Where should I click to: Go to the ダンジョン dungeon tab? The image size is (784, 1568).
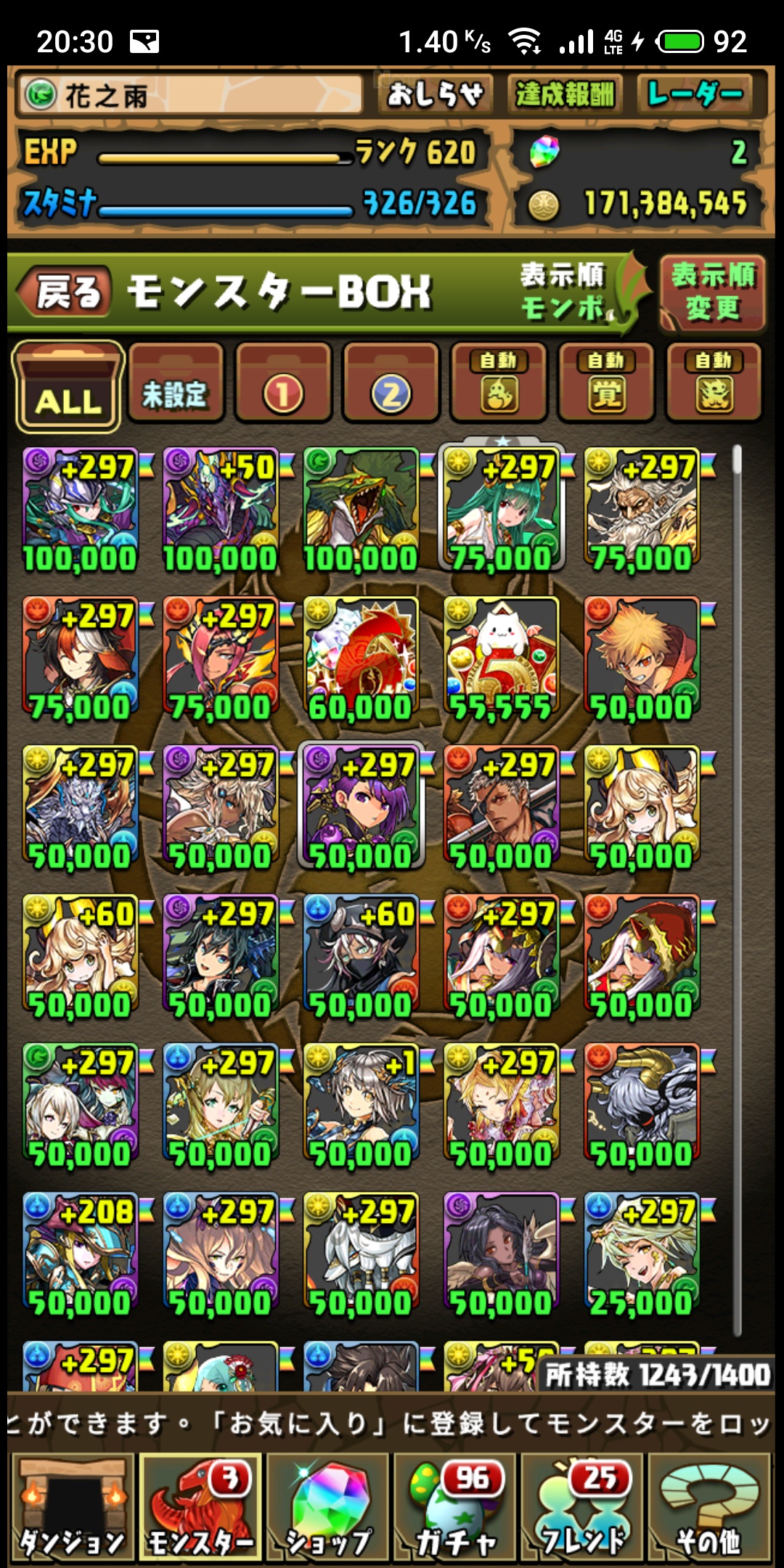tap(71, 1507)
